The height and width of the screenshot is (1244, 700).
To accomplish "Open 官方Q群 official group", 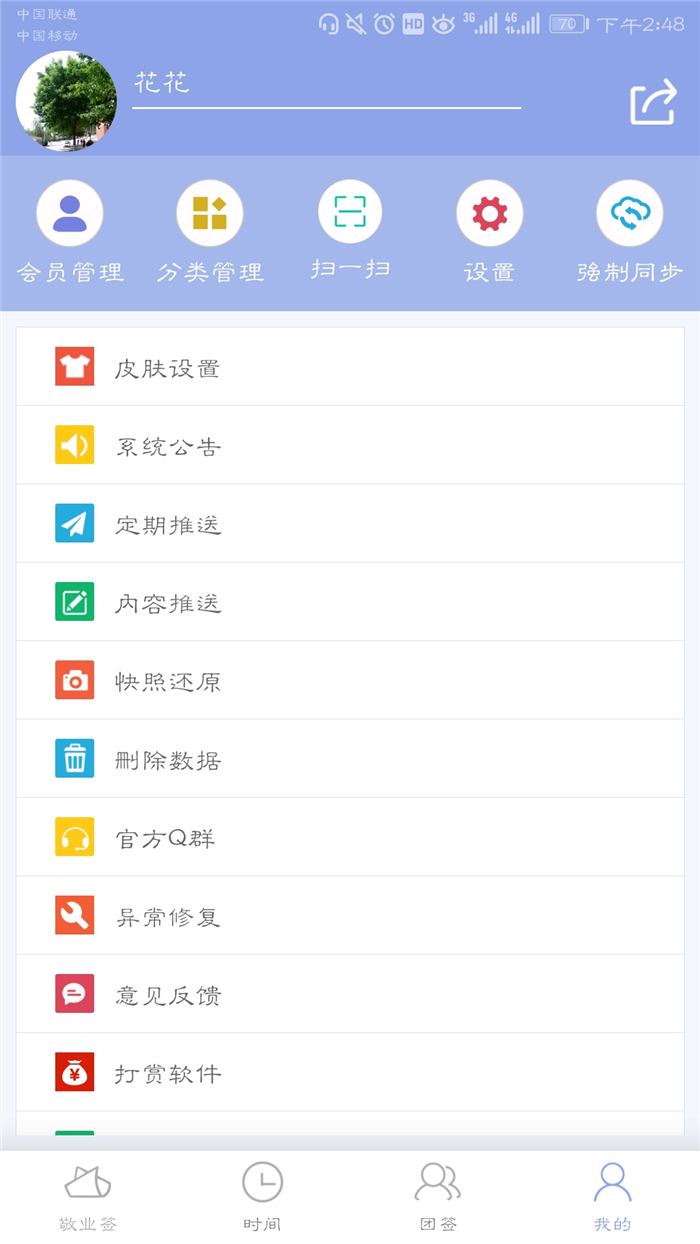I will pyautogui.click(x=350, y=837).
